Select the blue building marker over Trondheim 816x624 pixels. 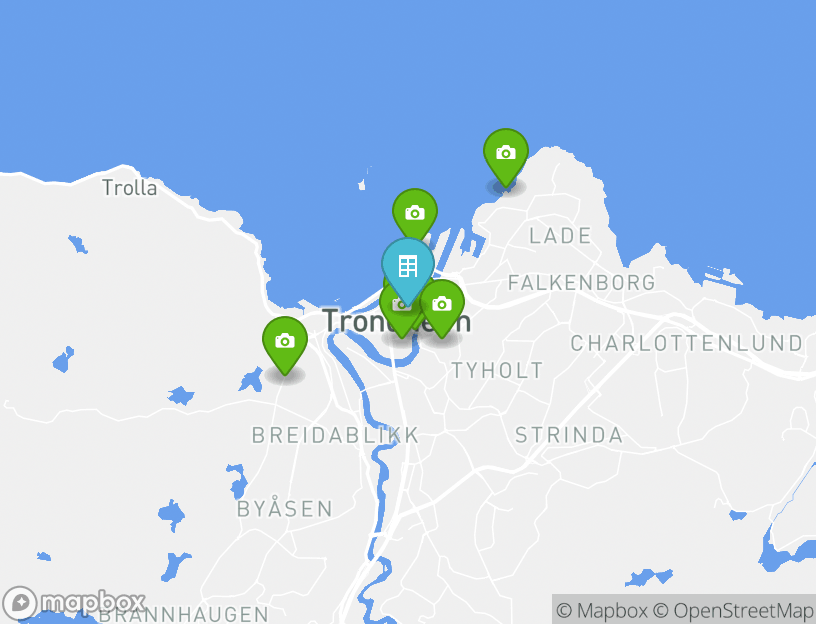pos(407,265)
